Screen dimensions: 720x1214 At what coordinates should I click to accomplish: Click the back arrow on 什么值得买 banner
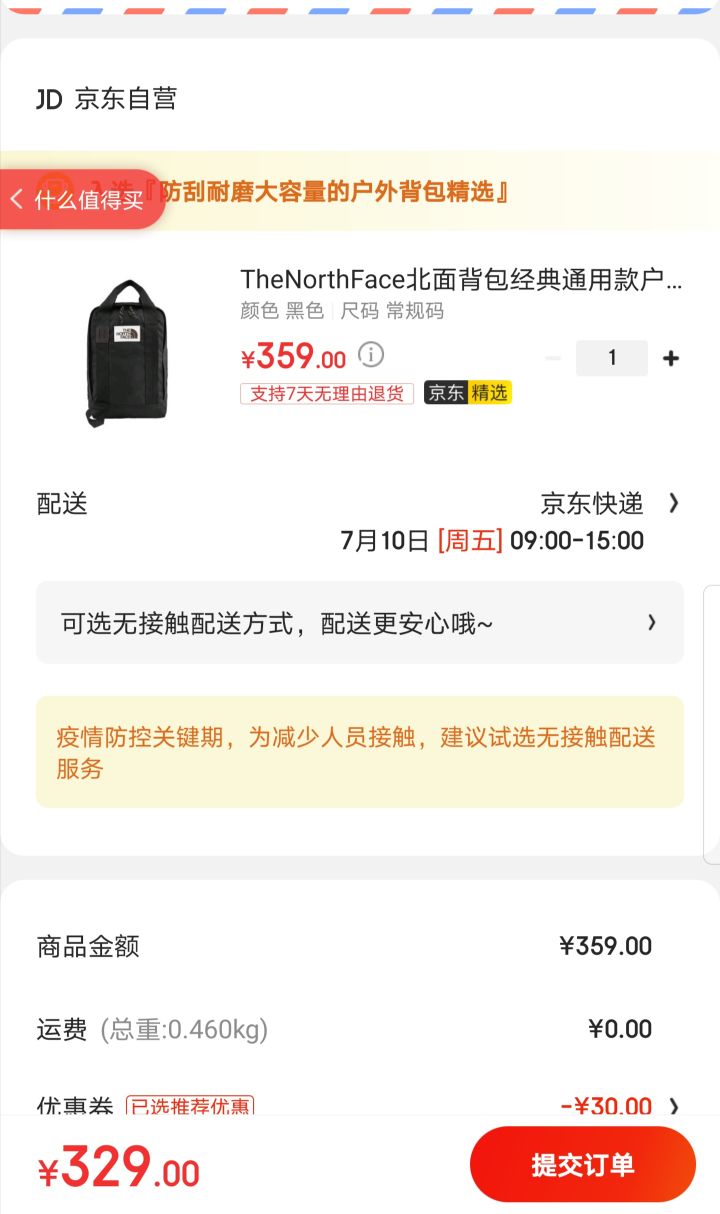point(22,198)
